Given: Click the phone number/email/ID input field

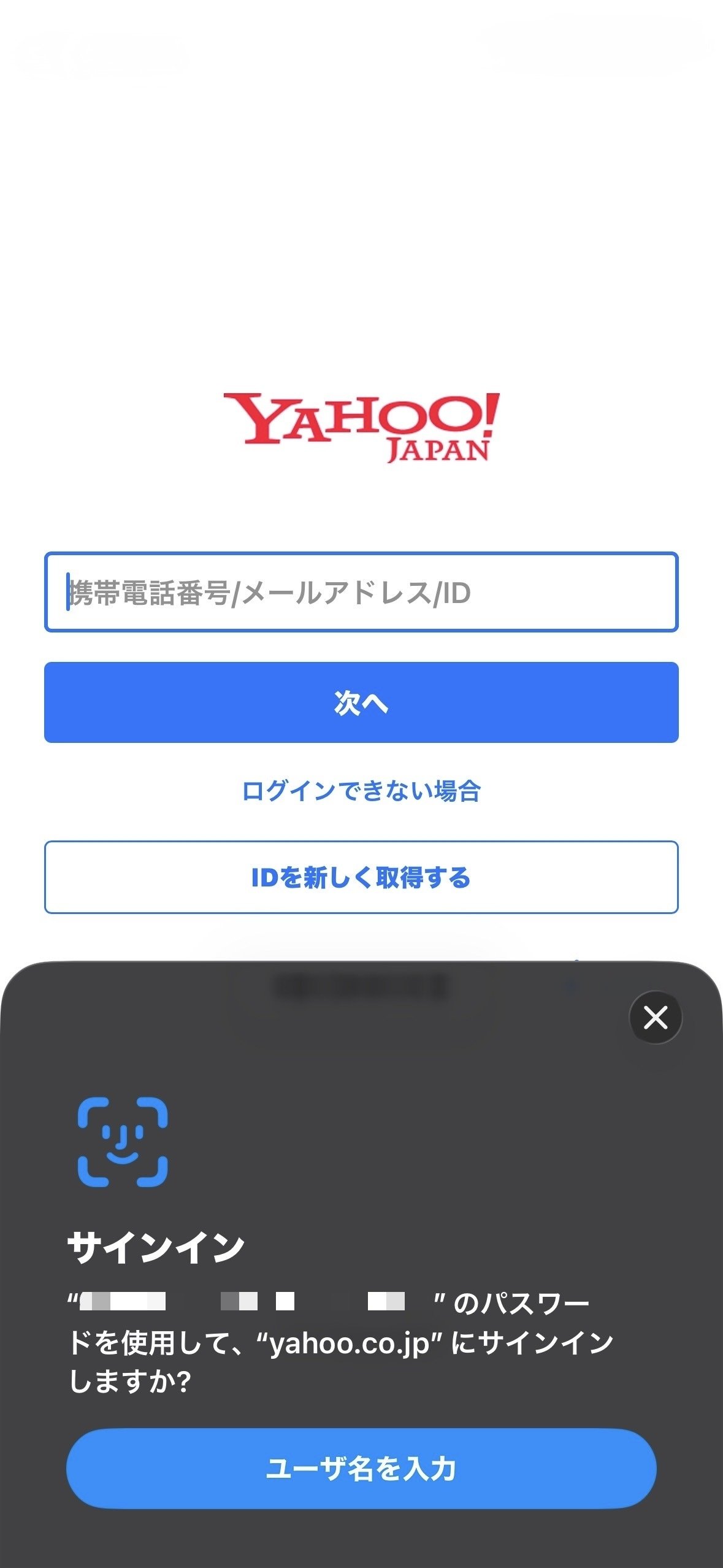Looking at the screenshot, I should [x=361, y=592].
